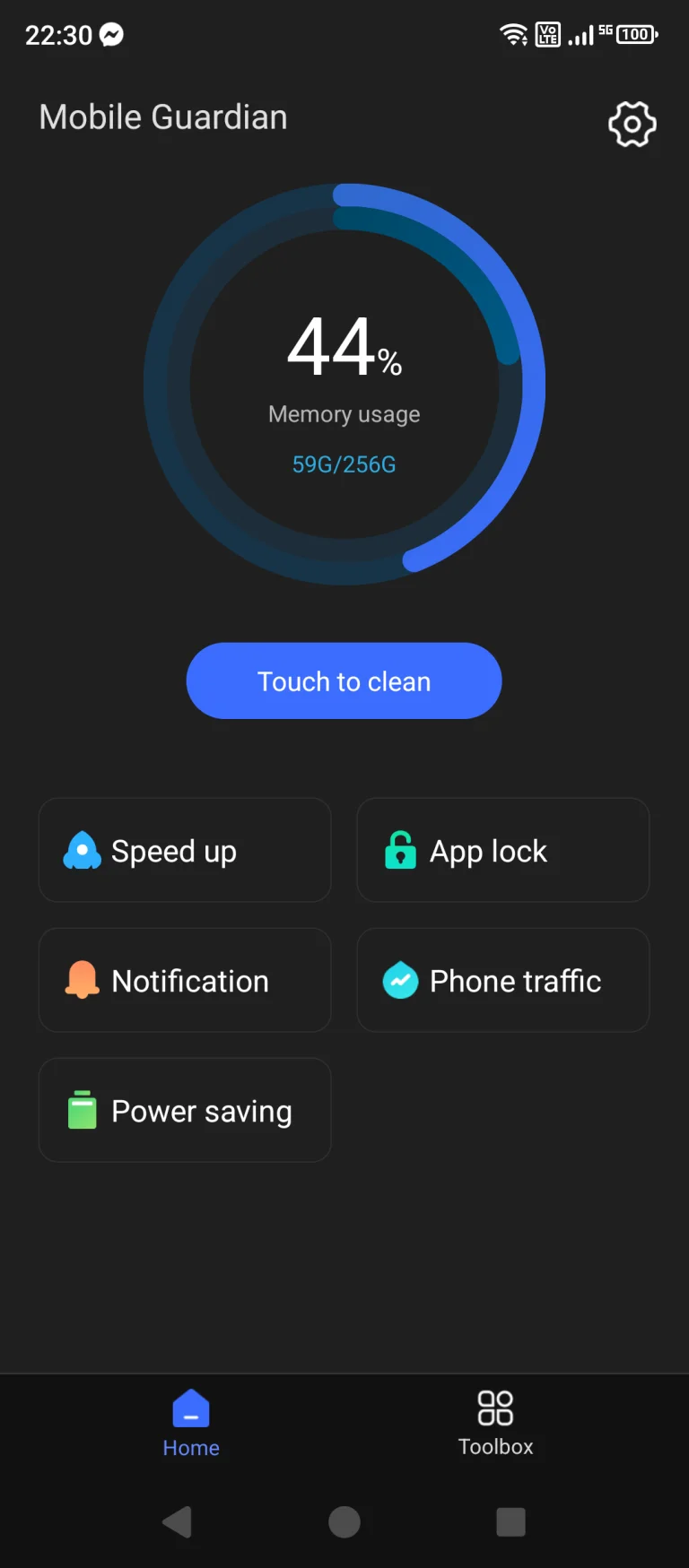
Task: Tap the recent apps square button
Action: tap(510, 1521)
